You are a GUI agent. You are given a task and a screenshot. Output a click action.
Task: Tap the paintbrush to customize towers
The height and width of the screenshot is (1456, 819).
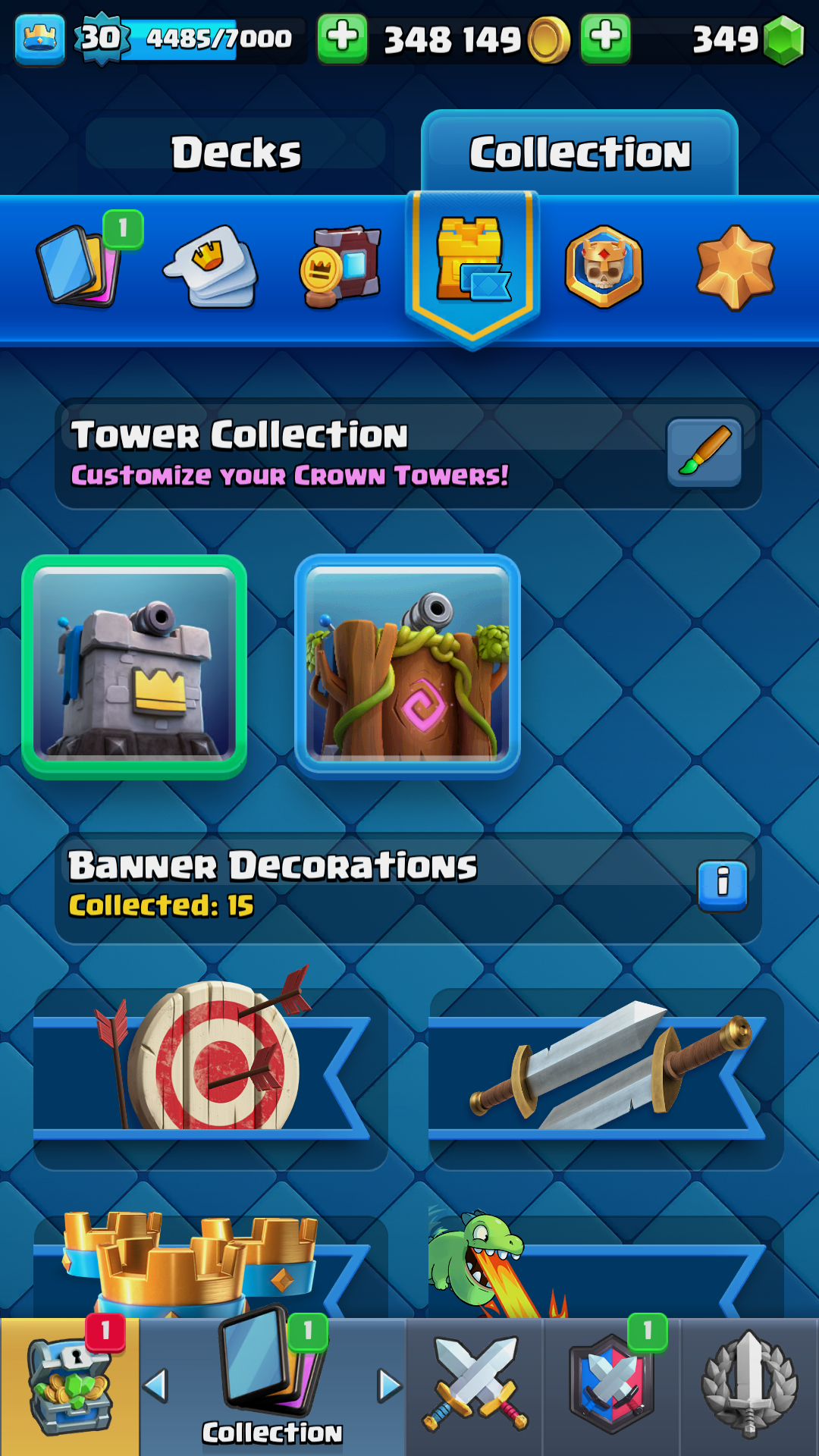point(704,453)
